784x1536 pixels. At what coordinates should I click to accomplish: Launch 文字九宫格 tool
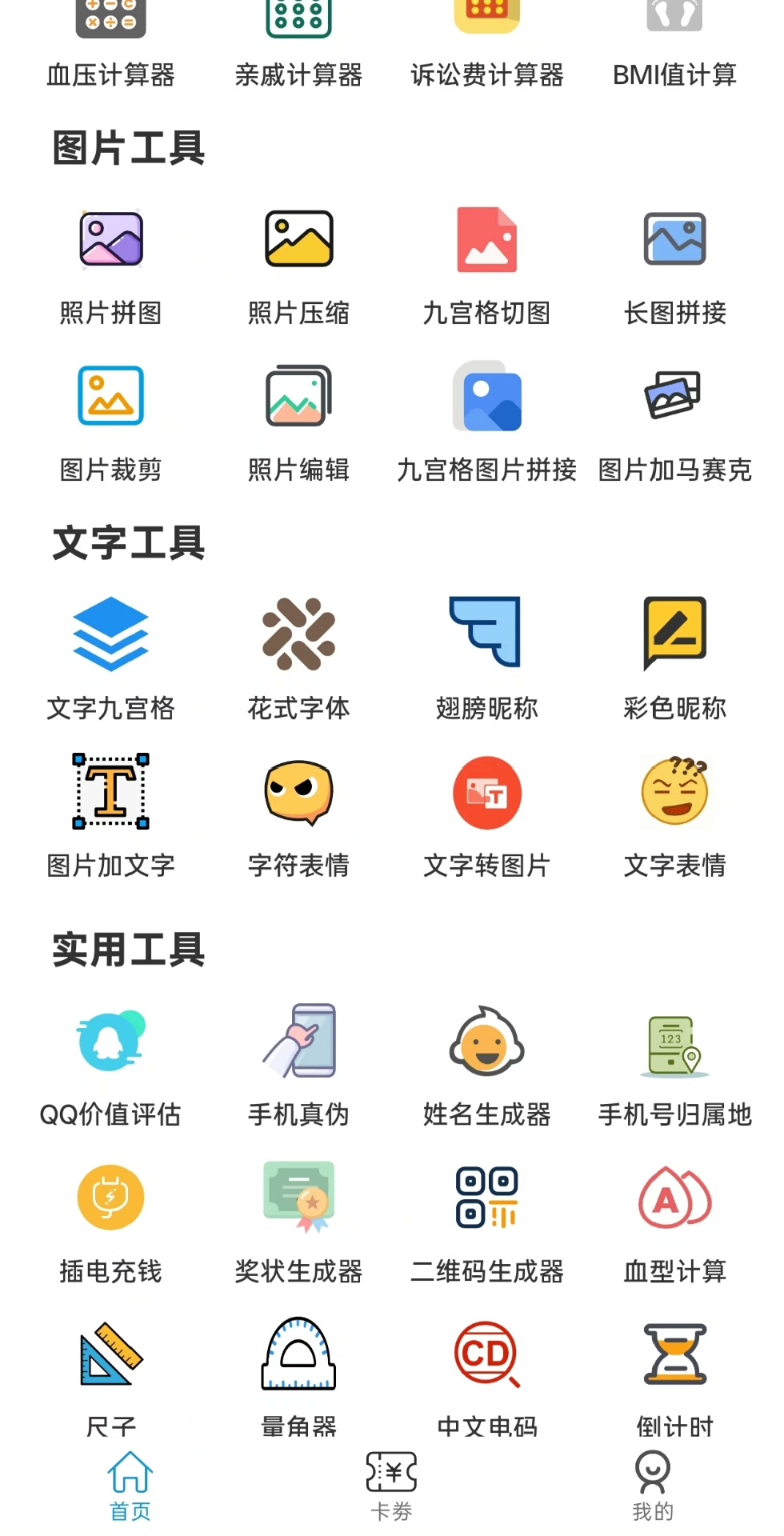pos(110,634)
